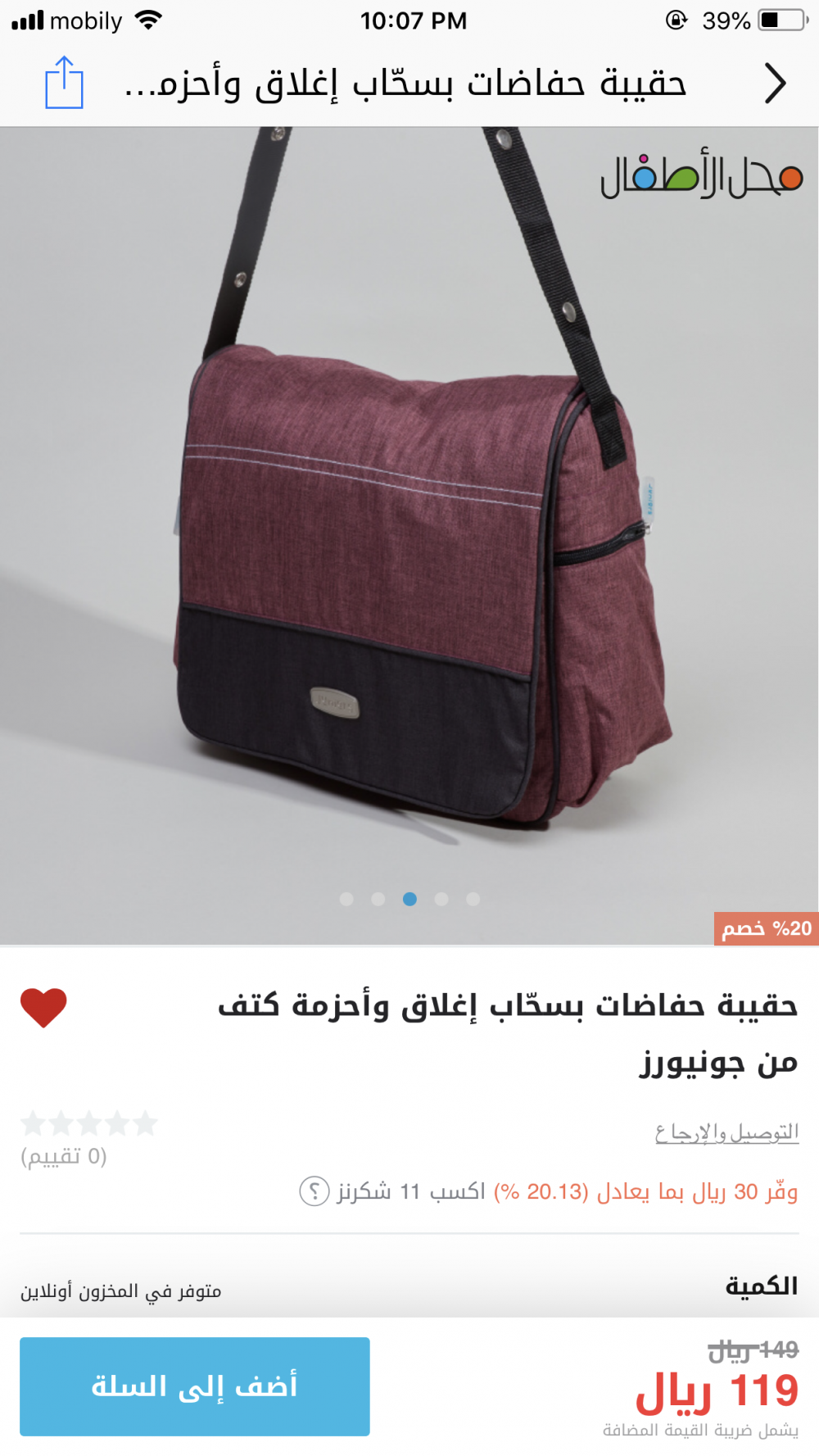819x1456 pixels.
Task: Open the Shukrans question mark info
Action: 314,1191
